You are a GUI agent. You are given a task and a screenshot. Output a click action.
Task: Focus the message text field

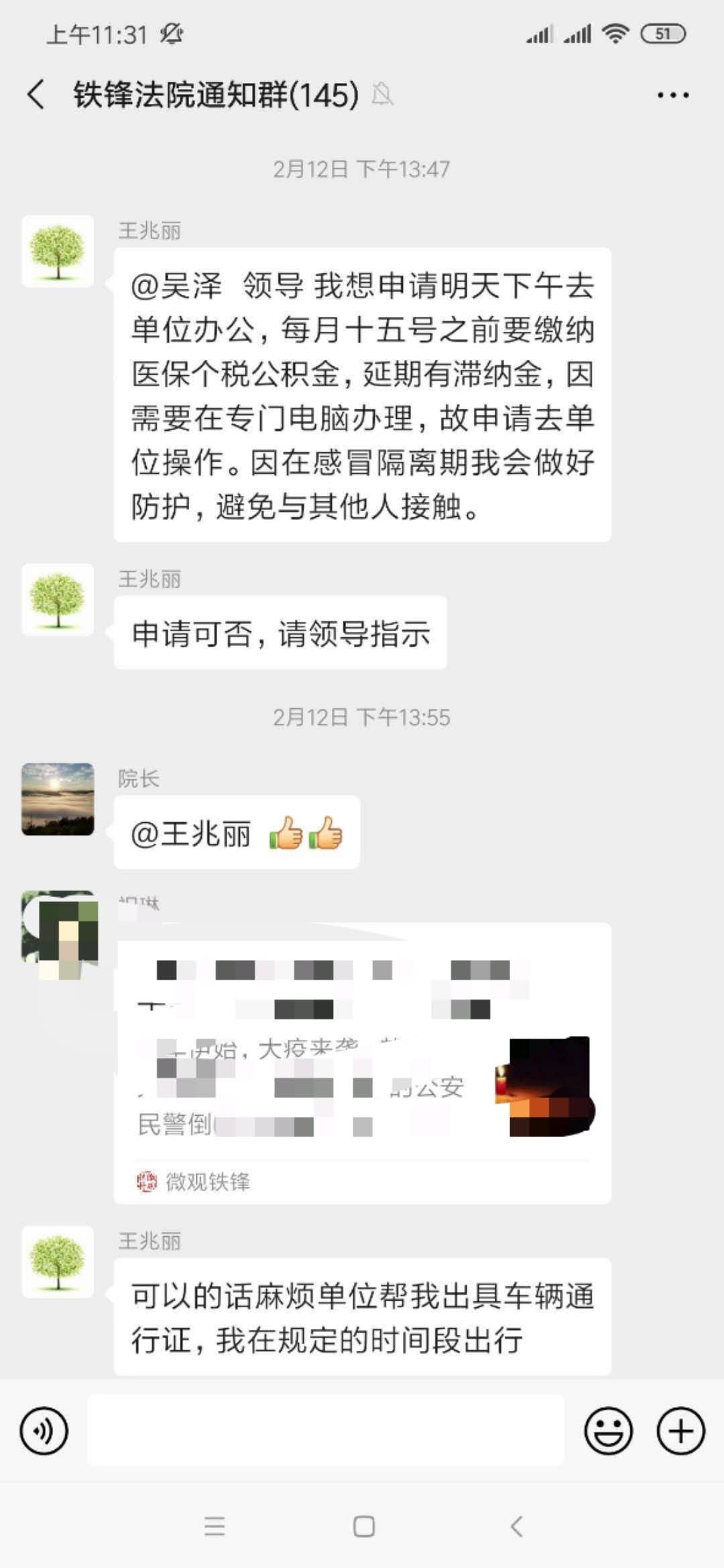pyautogui.click(x=326, y=1431)
